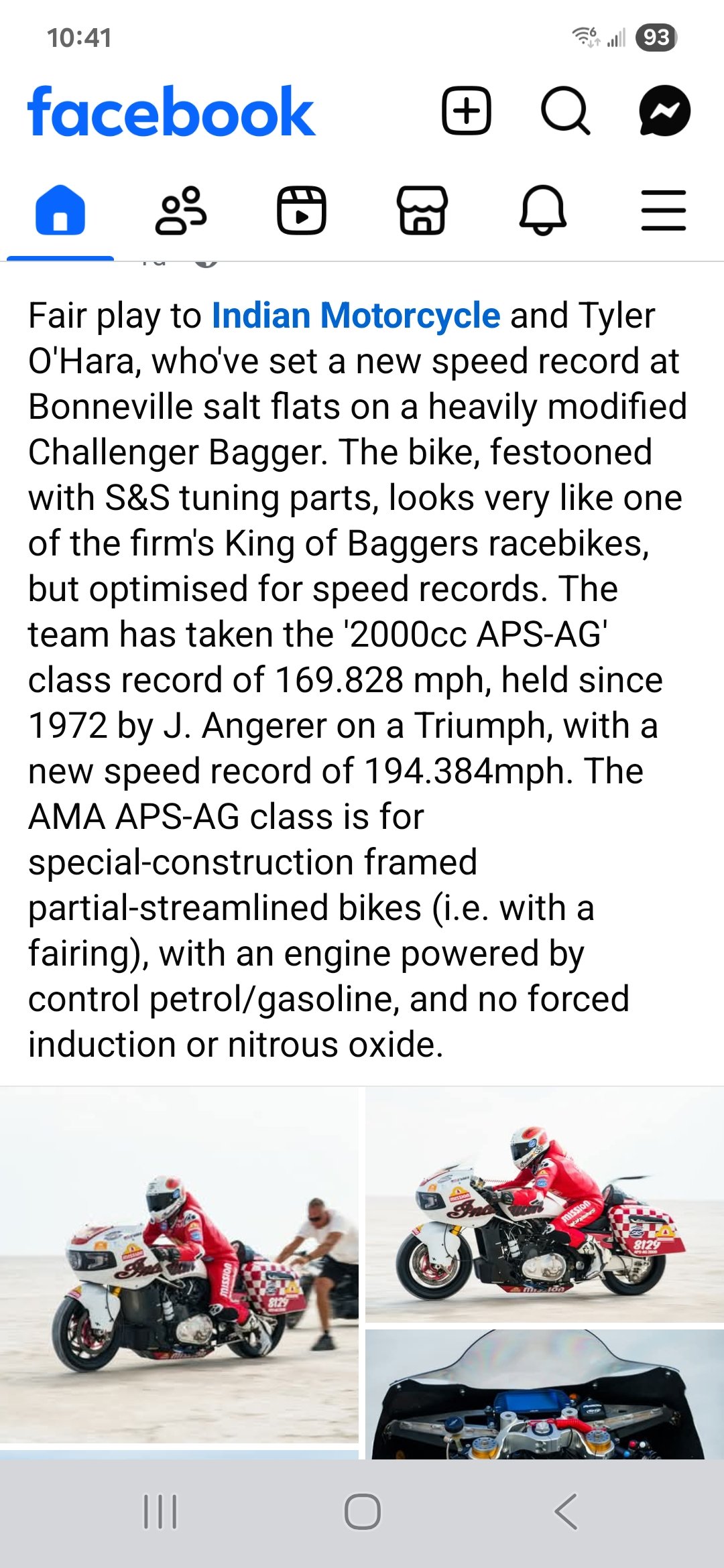Go to the Marketplace tab
This screenshot has width=724, height=1568.
(422, 210)
